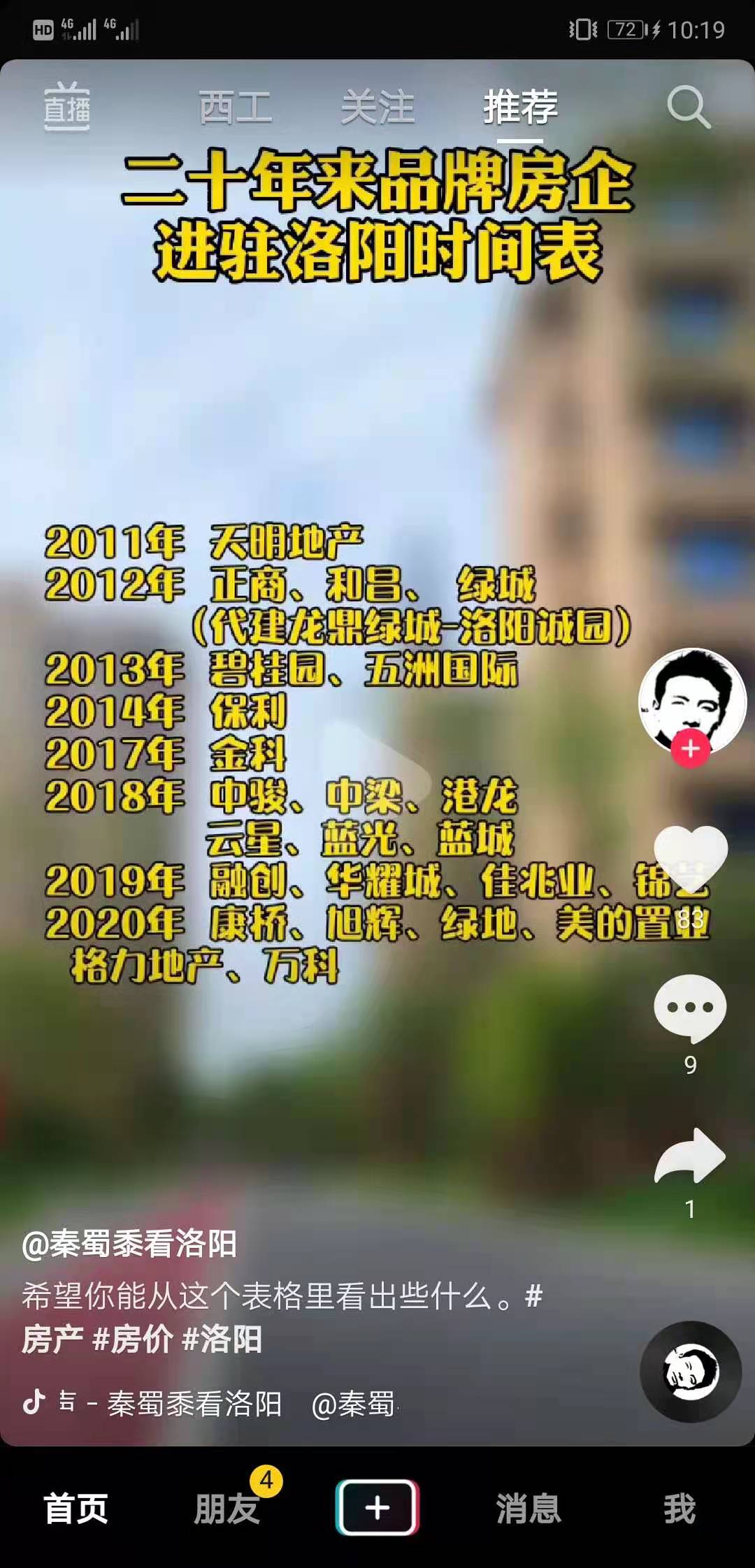Open the spinning music disc
755x1568 pixels.
coord(691,1372)
